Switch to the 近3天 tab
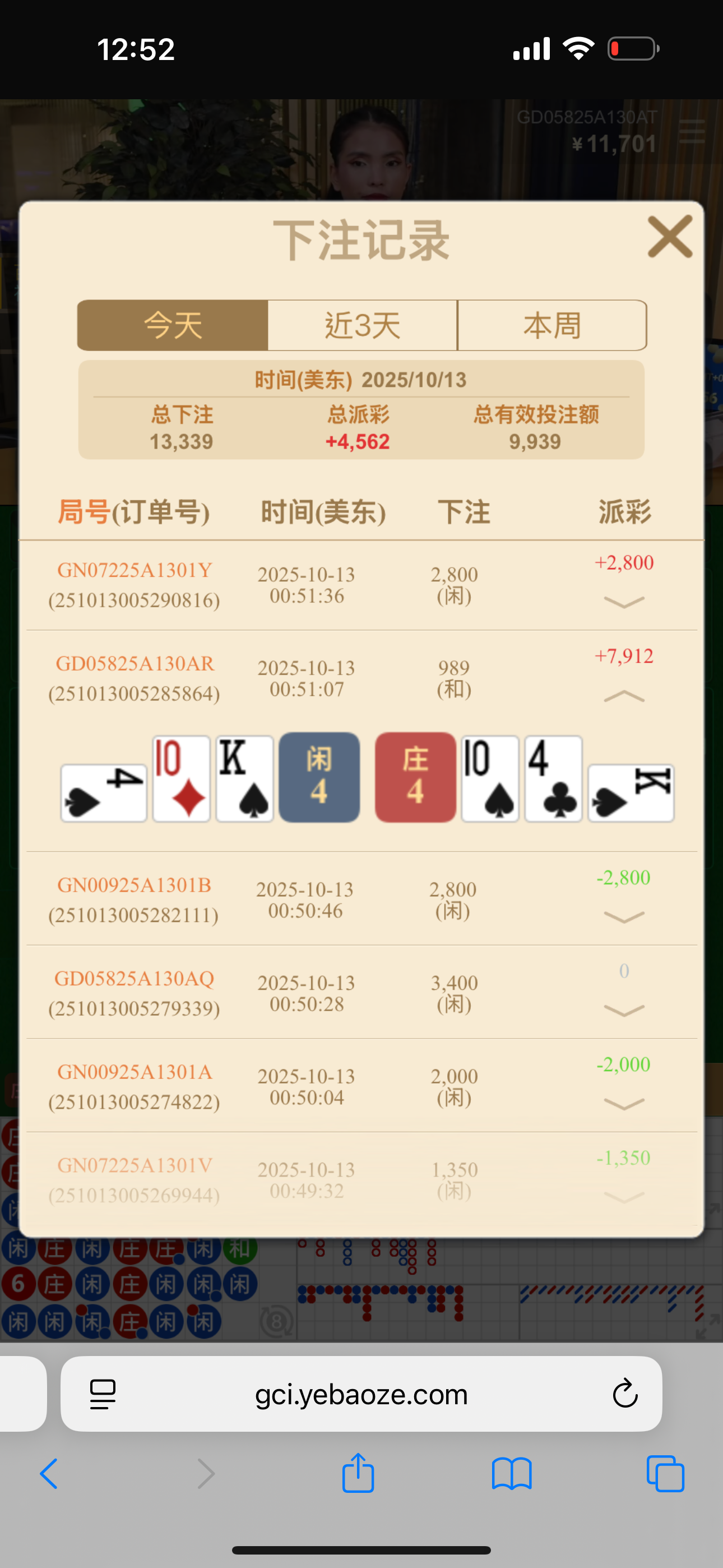This screenshot has width=723, height=1568. [362, 325]
